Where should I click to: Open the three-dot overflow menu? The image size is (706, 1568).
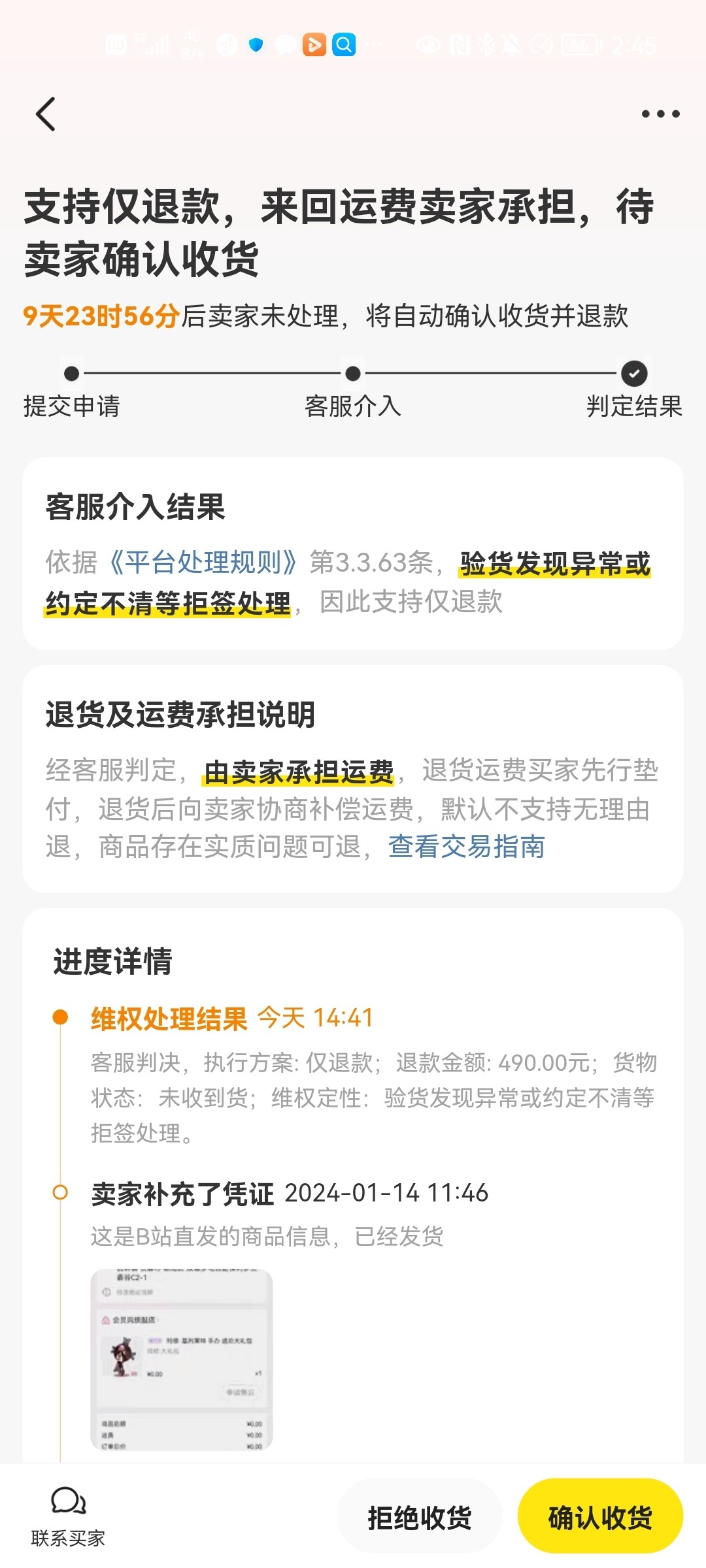[660, 114]
